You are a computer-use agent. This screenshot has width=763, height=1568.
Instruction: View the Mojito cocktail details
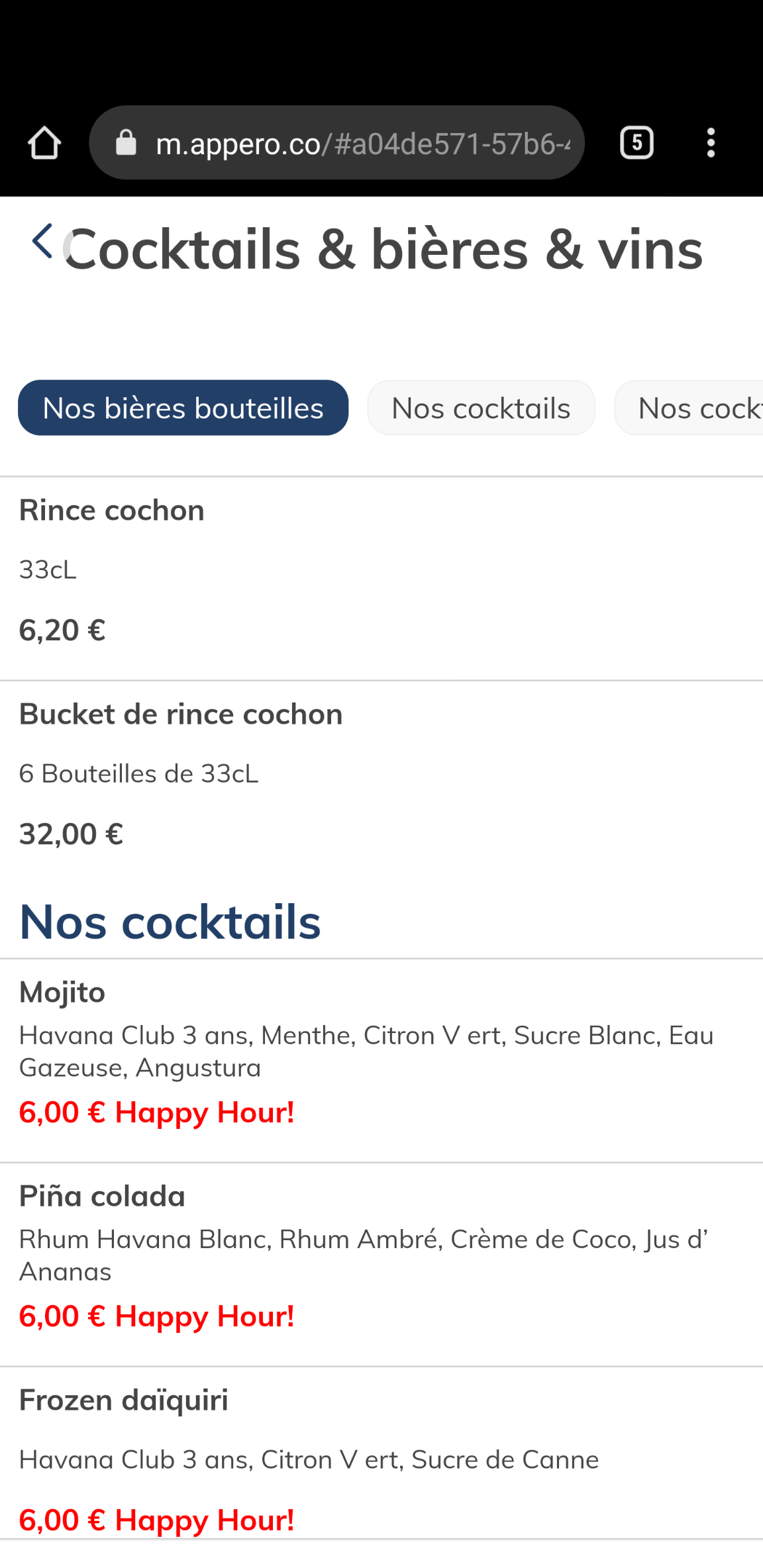(x=381, y=1053)
